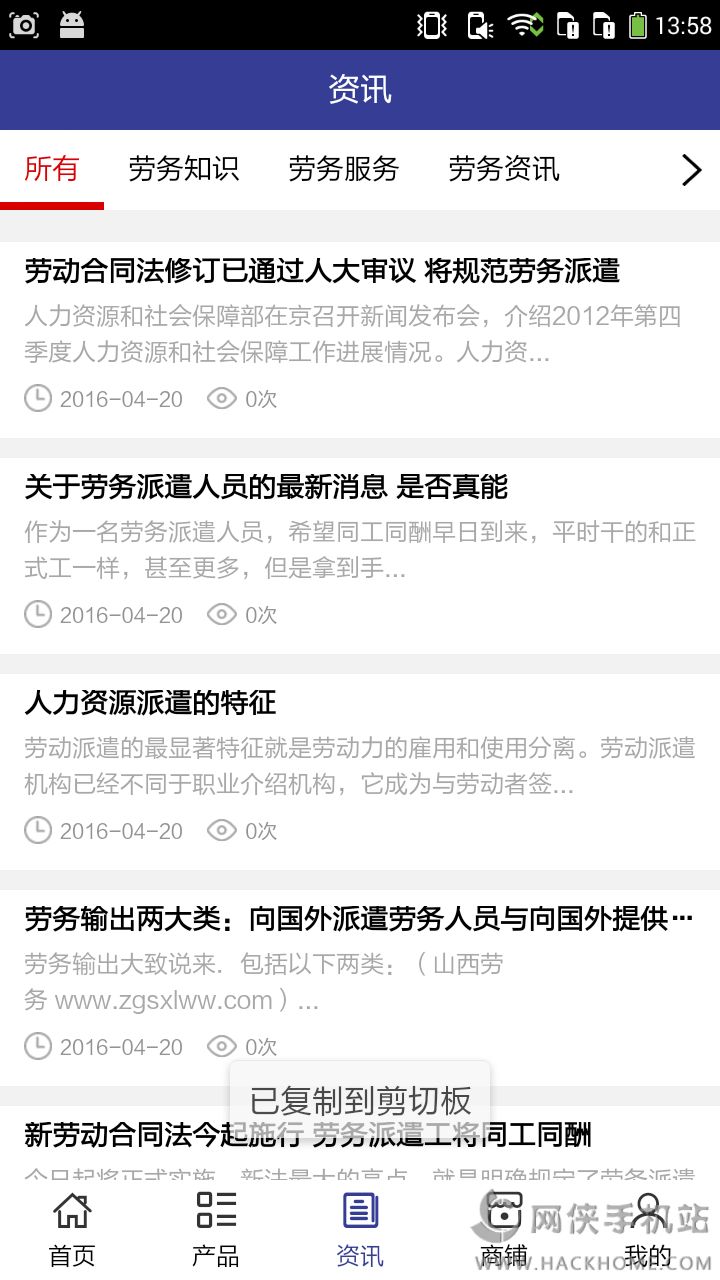720x1280 pixels.
Task: Switch to 劳务资讯 category
Action: pos(504,169)
